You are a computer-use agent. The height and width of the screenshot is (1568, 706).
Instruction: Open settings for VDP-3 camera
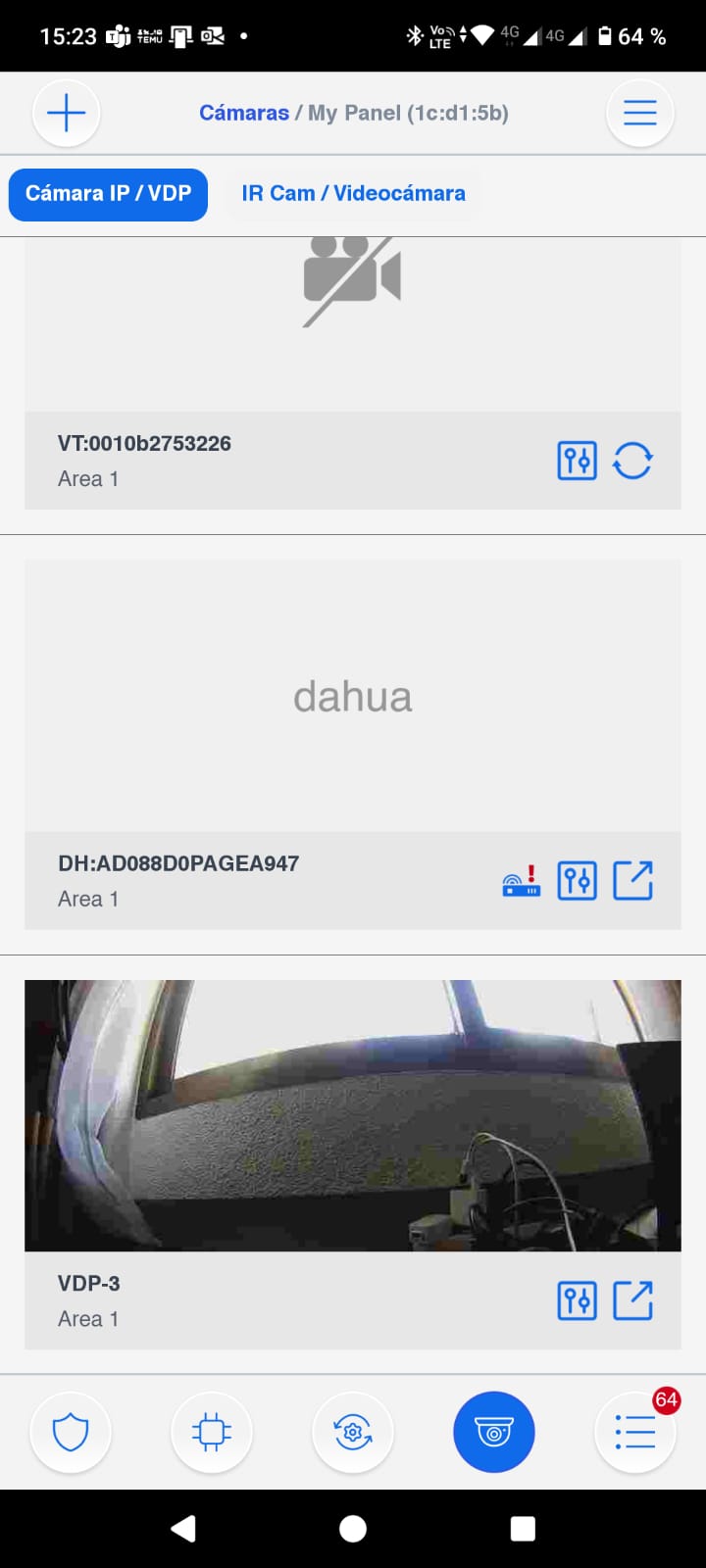[x=577, y=1301]
